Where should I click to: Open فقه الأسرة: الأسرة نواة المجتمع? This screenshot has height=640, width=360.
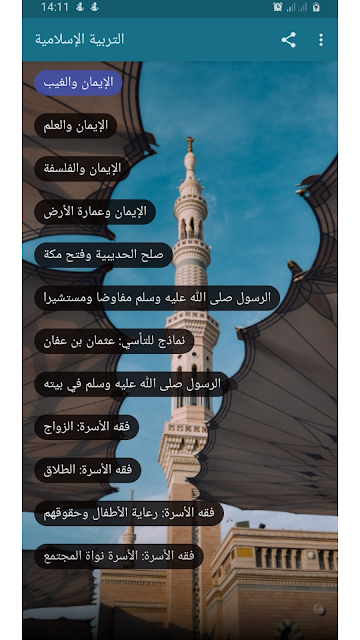coord(119,556)
